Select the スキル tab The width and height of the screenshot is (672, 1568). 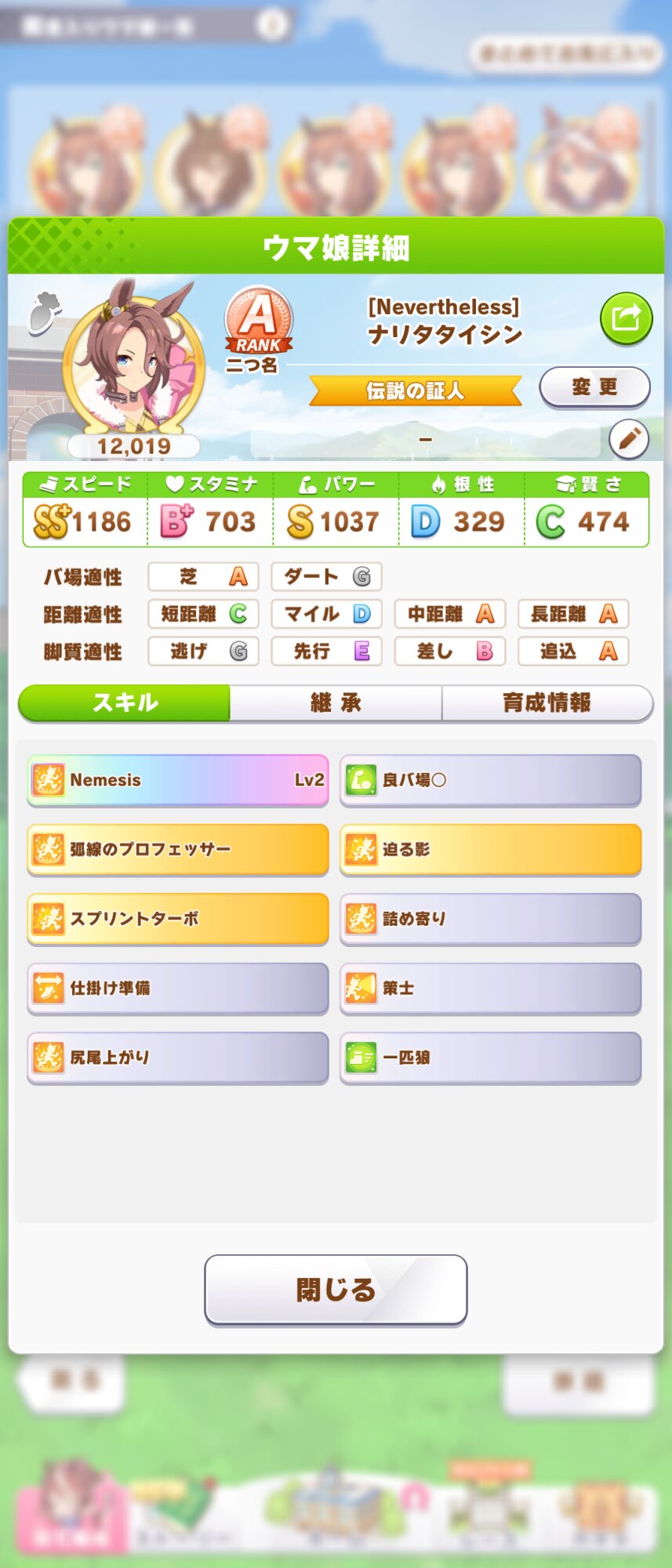click(125, 702)
